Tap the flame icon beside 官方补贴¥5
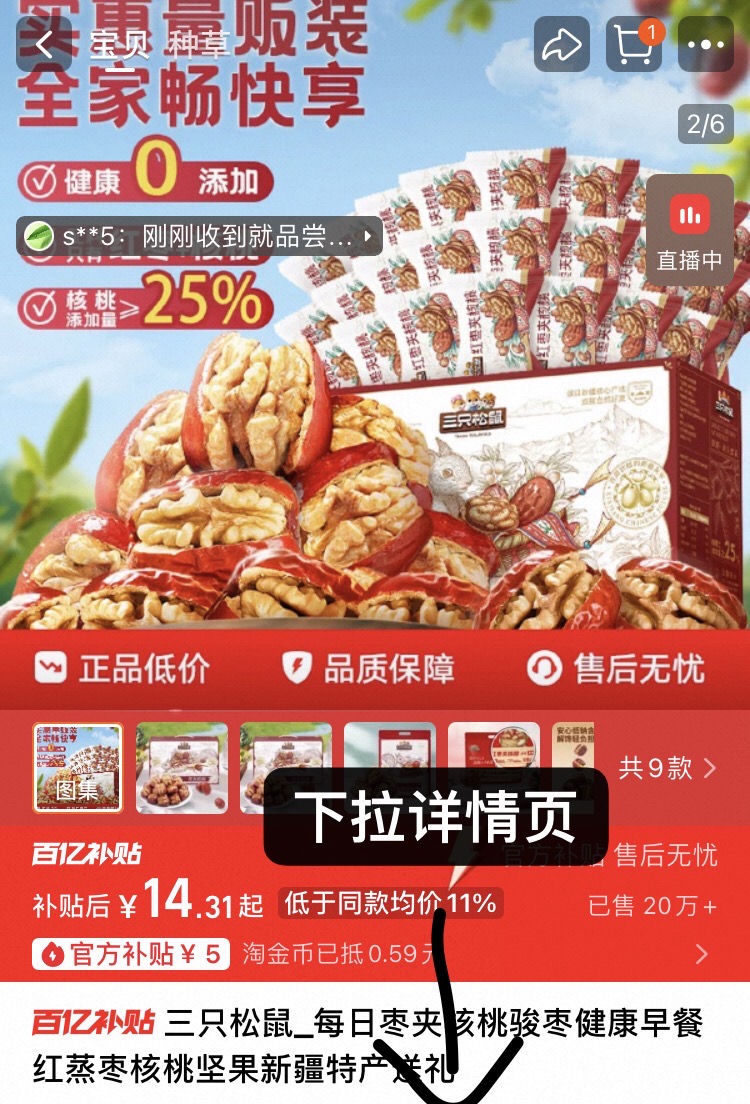The width and height of the screenshot is (750, 1104). pos(50,953)
